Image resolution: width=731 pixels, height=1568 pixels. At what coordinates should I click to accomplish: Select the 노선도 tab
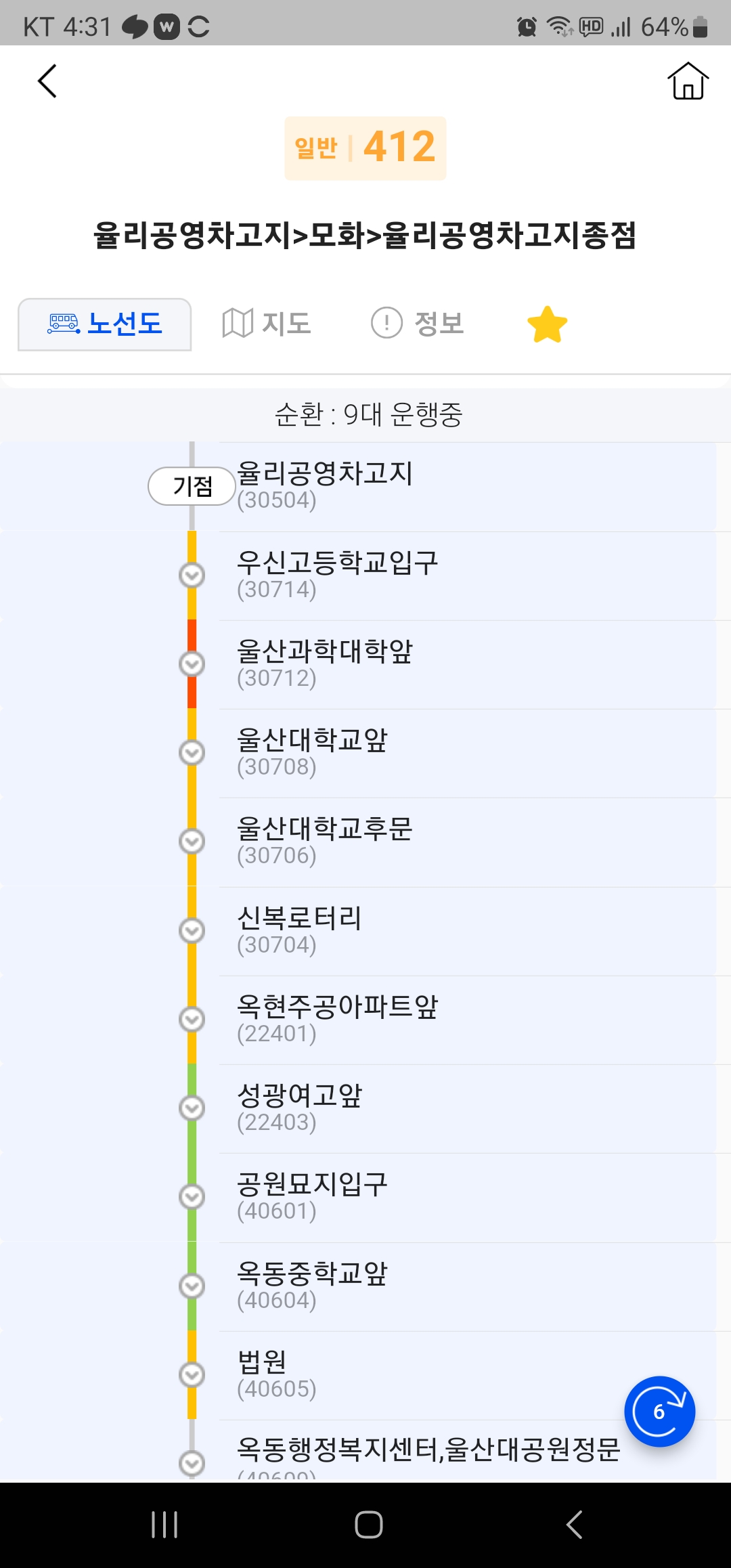[x=105, y=324]
